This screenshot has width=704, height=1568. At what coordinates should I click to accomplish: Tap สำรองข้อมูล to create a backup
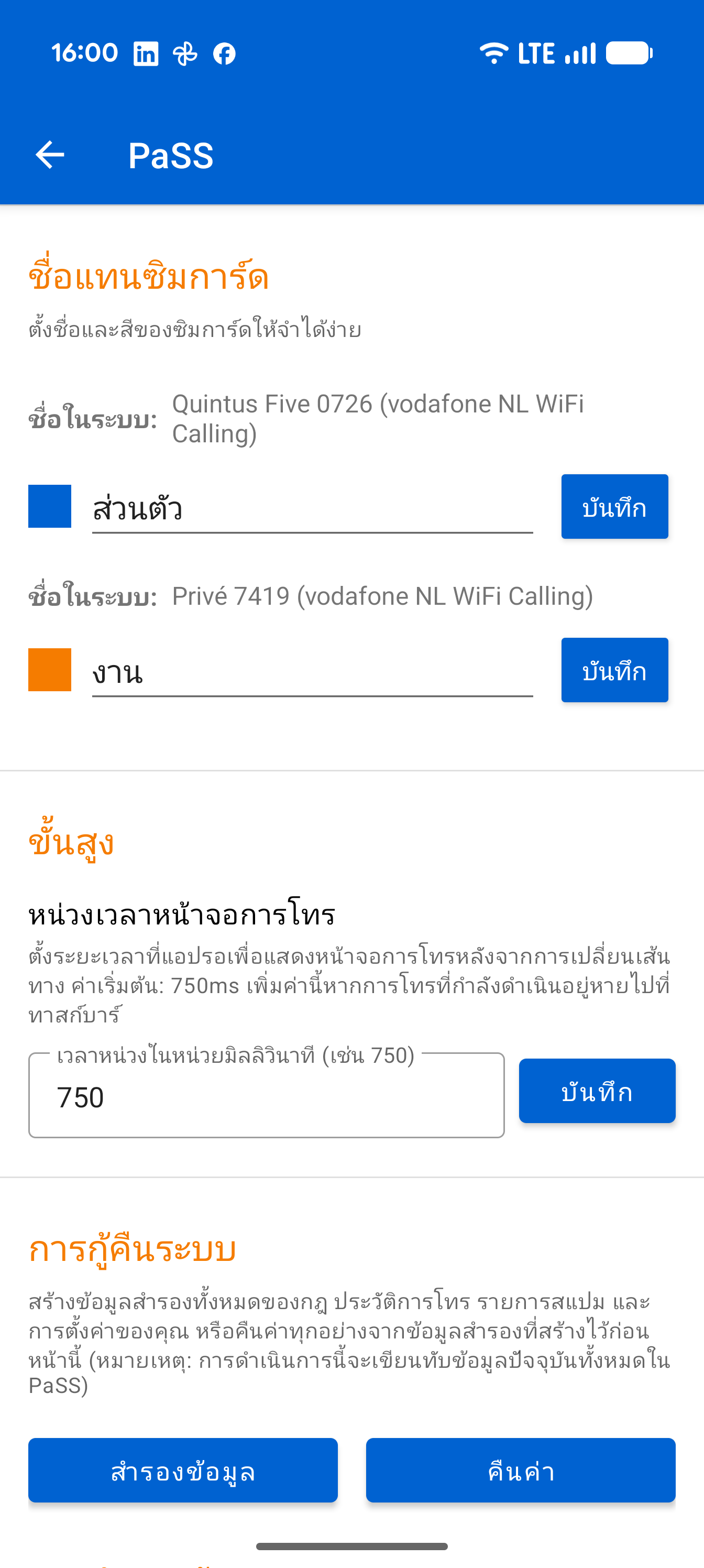coord(183,1470)
